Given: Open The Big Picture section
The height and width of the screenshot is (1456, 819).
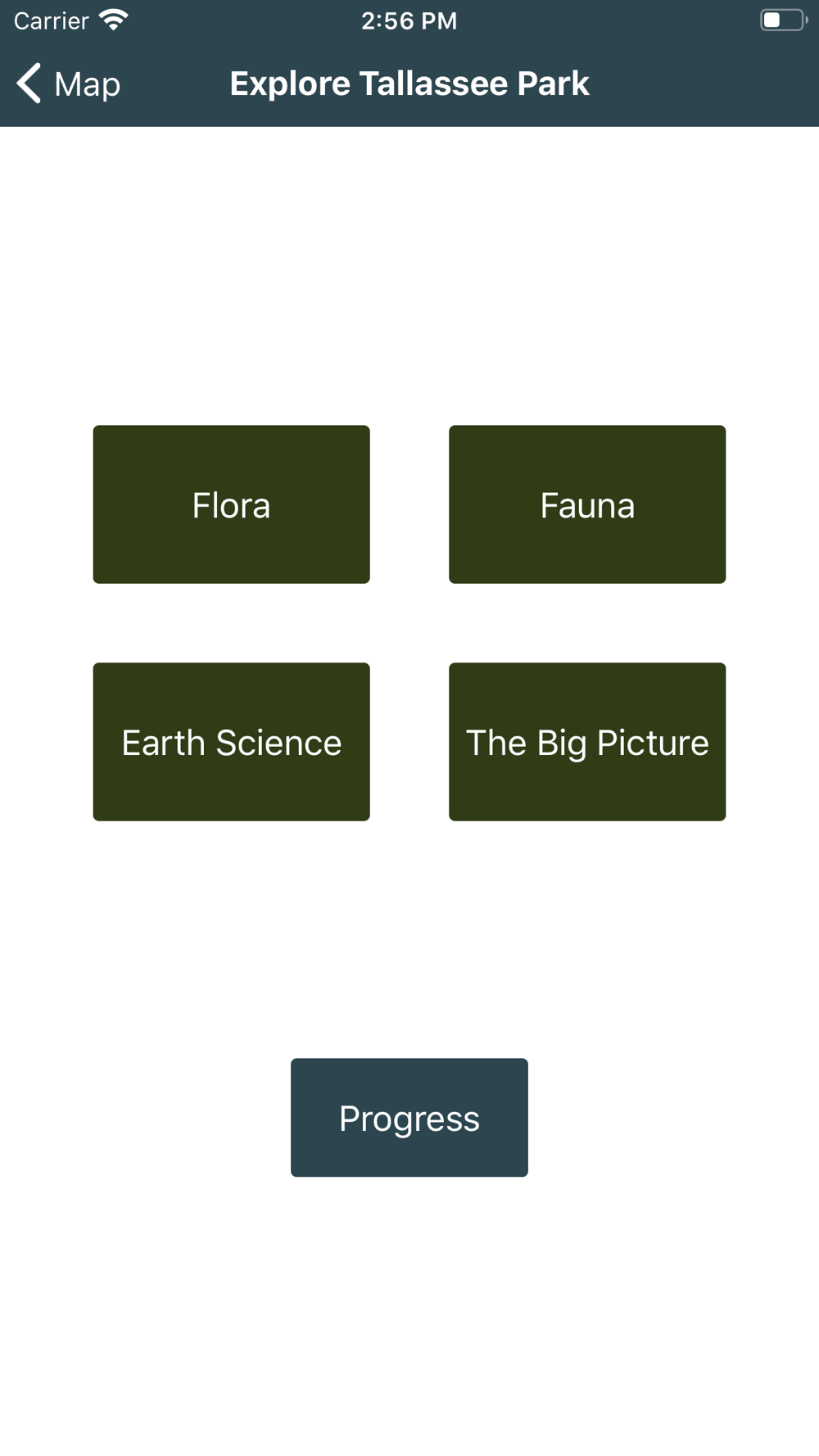Looking at the screenshot, I should 587,742.
